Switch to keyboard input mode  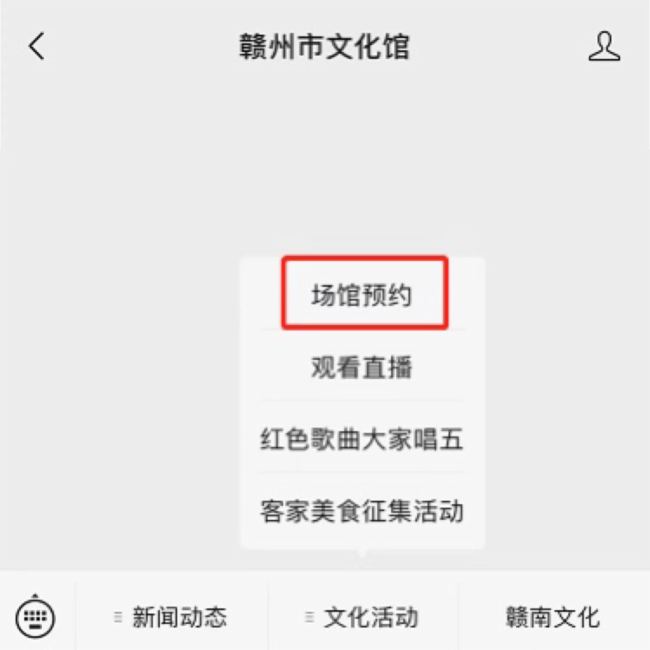36,617
